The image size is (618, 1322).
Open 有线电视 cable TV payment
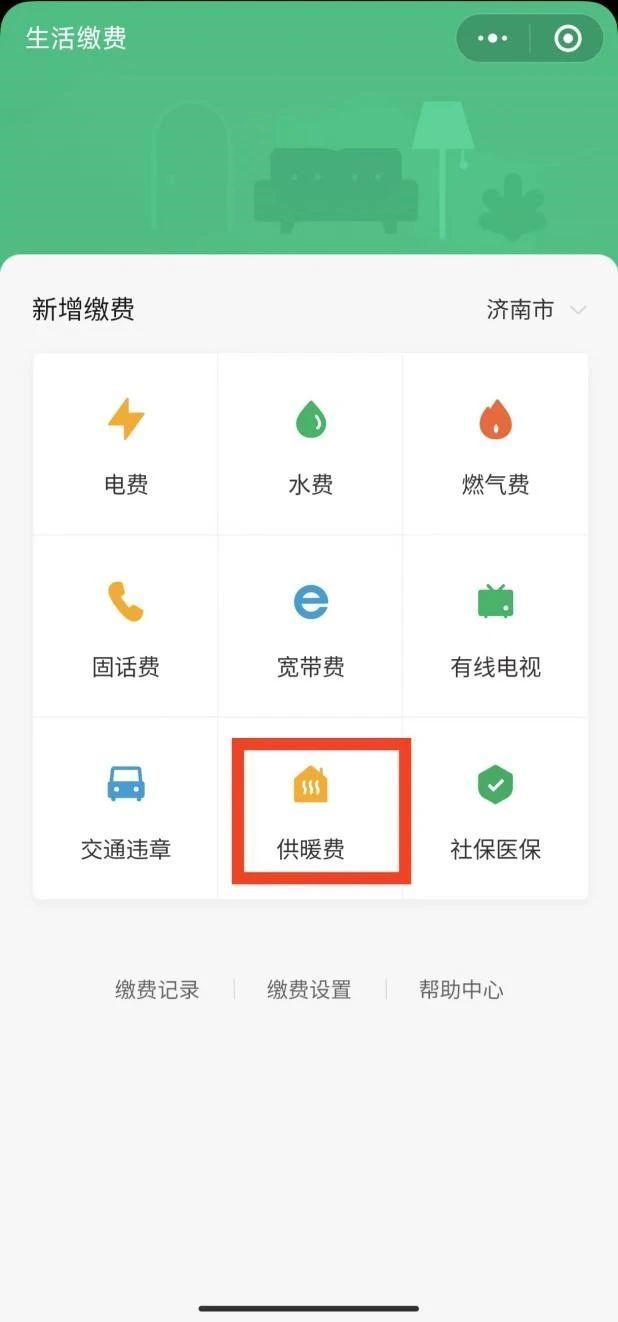click(495, 627)
